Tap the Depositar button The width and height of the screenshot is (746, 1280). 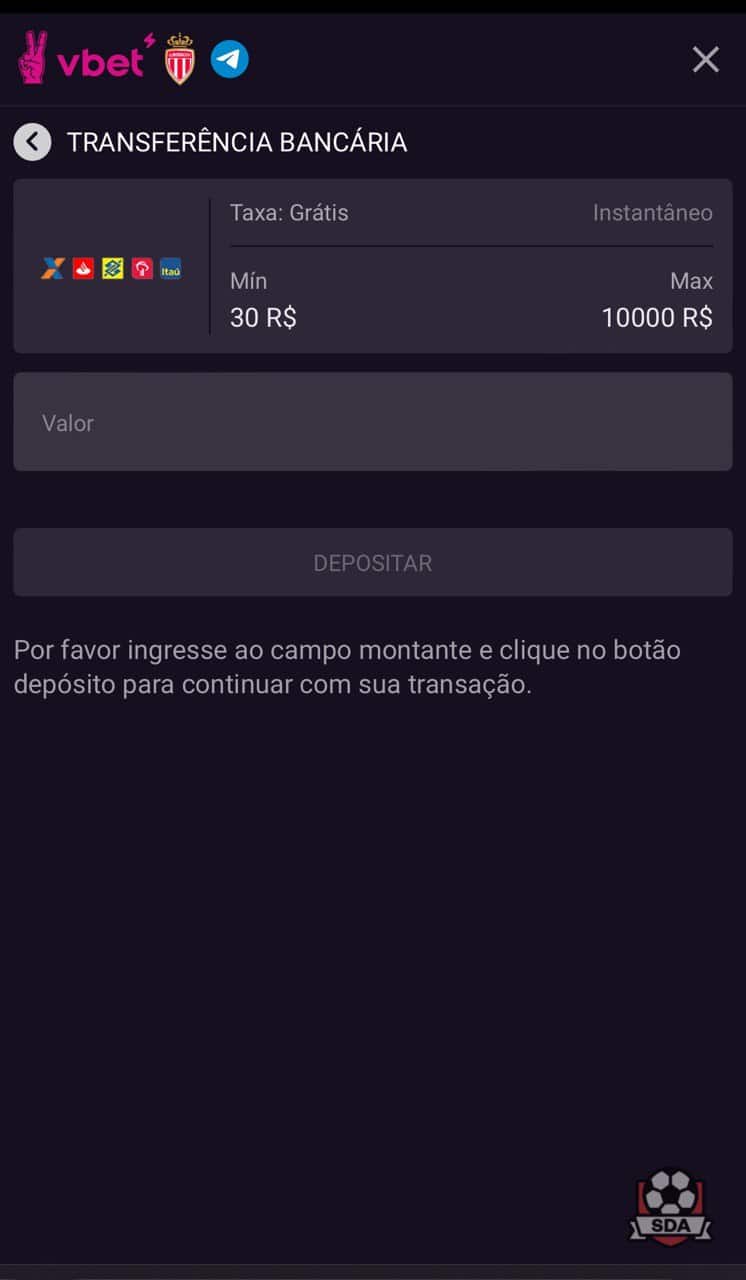373,563
